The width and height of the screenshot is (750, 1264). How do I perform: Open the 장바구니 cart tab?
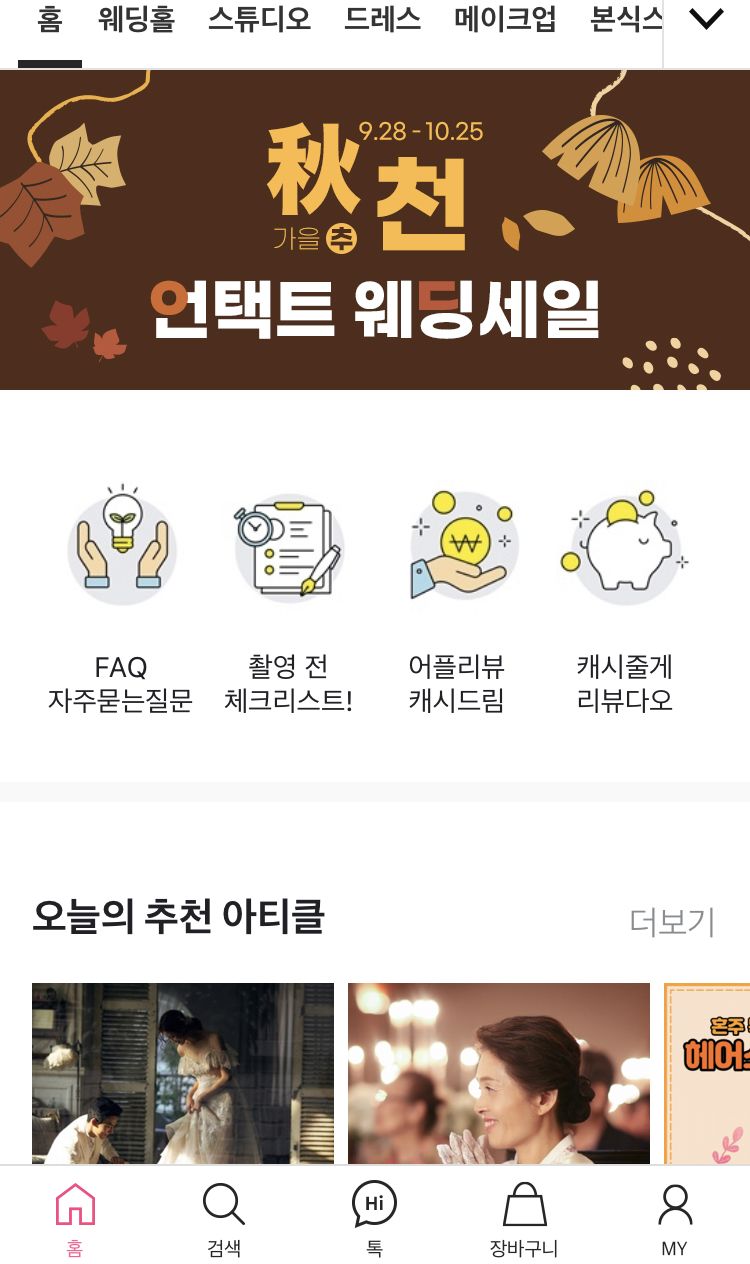(x=524, y=1217)
